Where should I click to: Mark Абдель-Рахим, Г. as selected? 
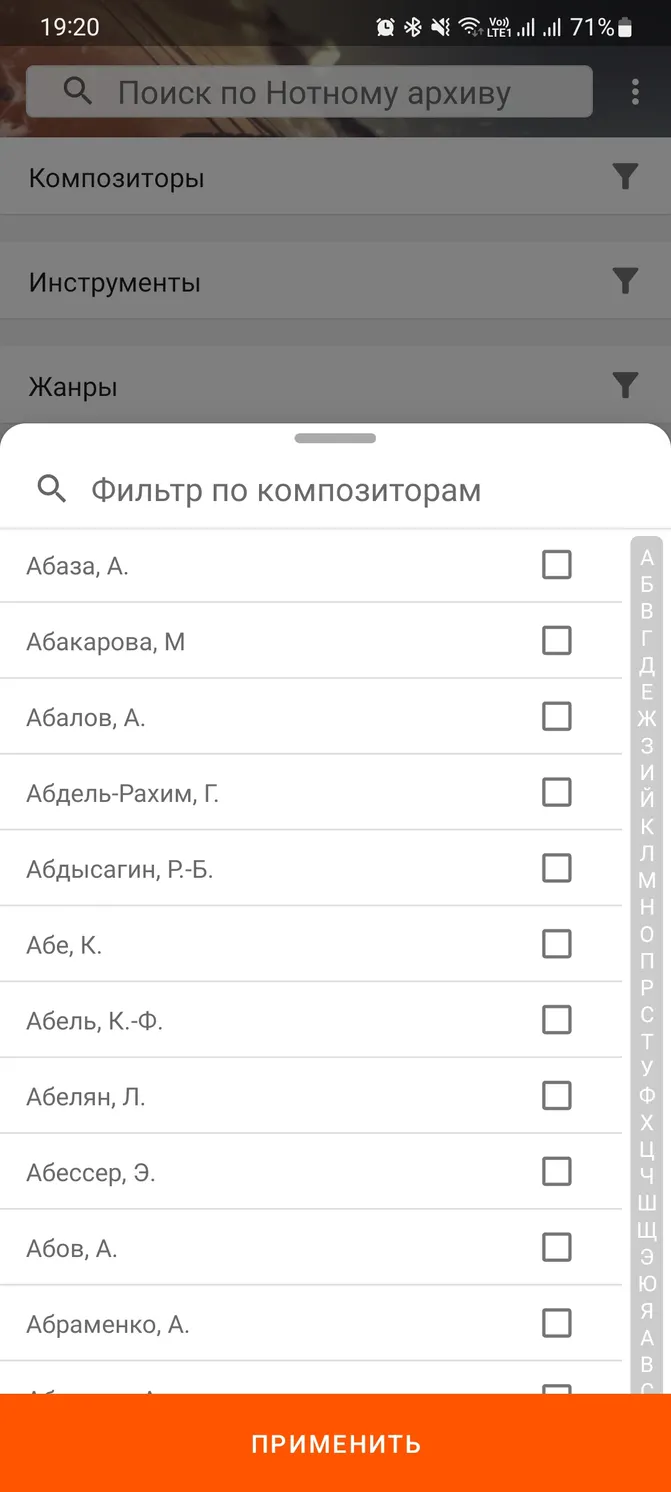point(557,792)
